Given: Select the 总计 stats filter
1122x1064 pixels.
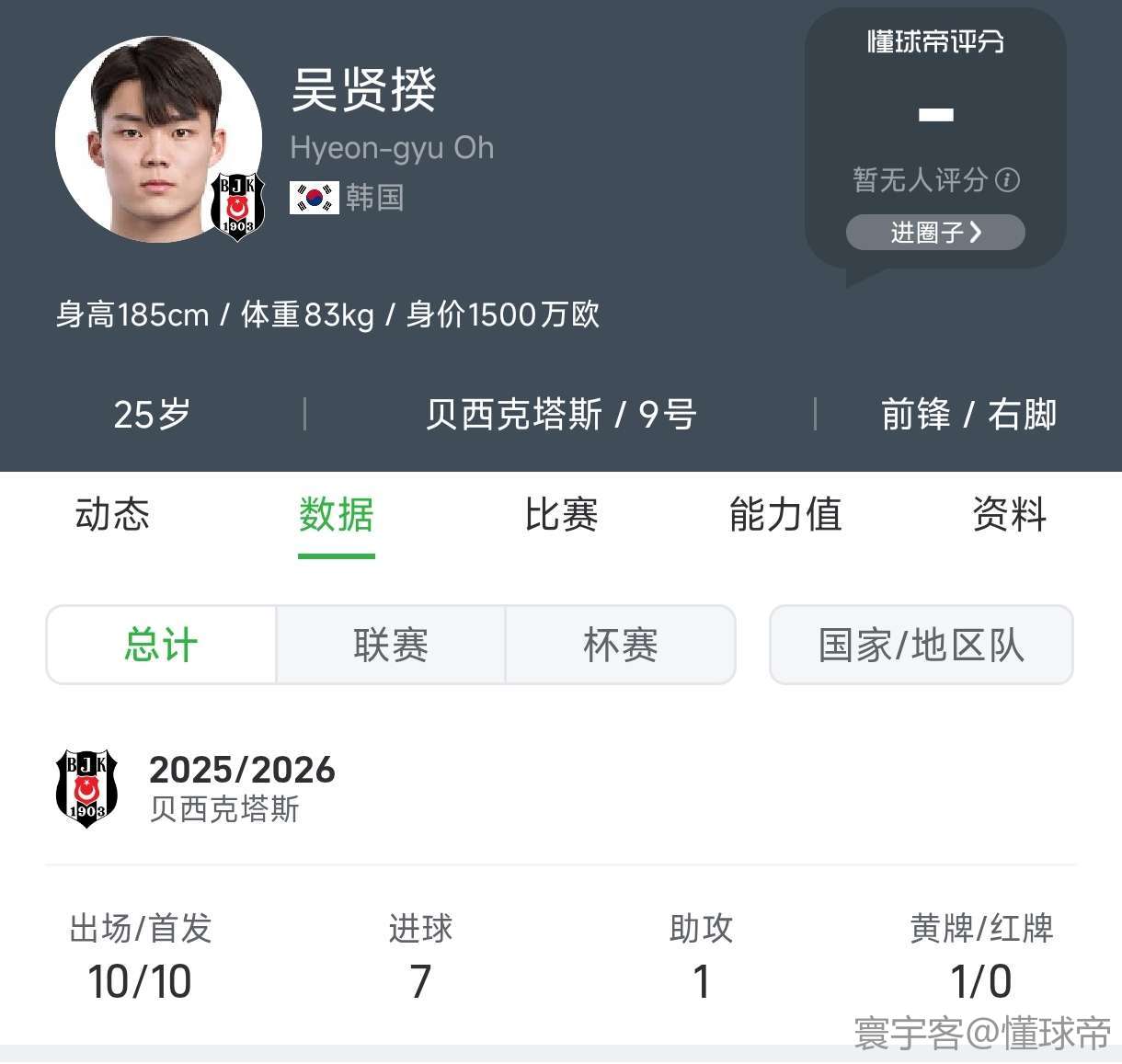Looking at the screenshot, I should [x=162, y=645].
